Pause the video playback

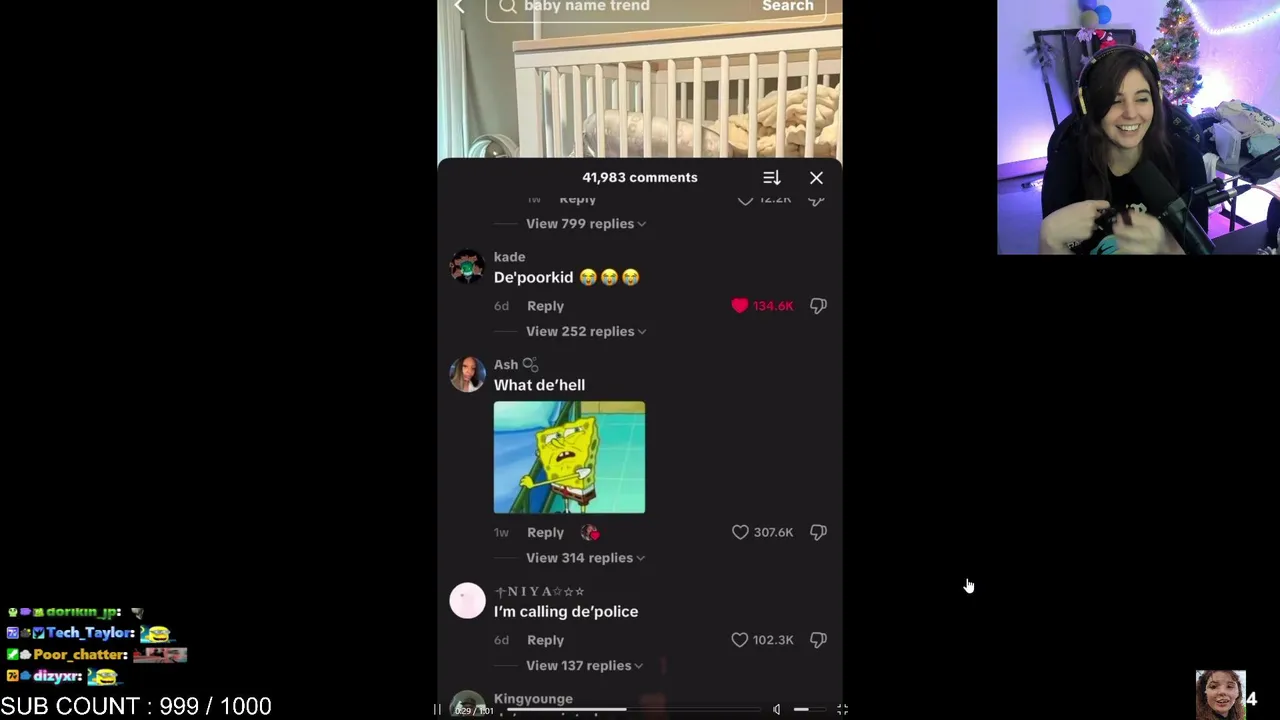pyautogui.click(x=437, y=710)
